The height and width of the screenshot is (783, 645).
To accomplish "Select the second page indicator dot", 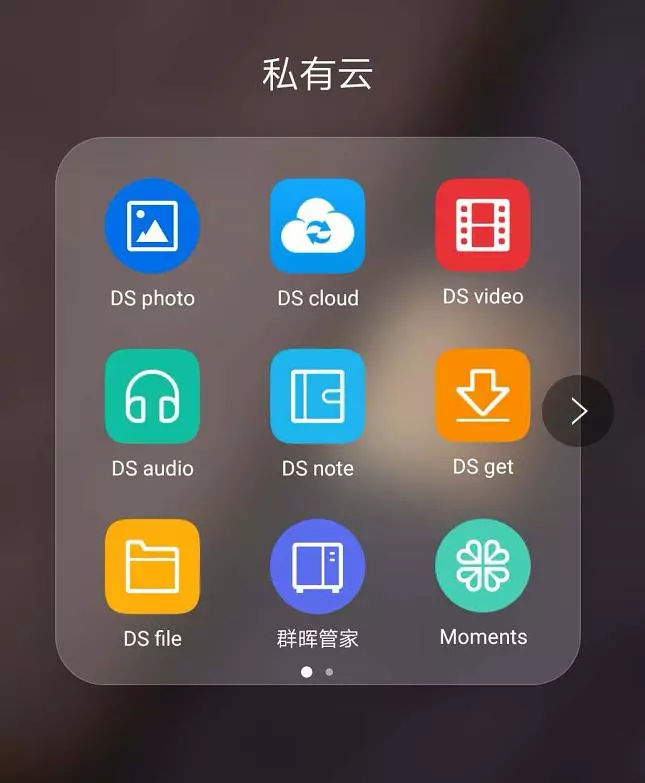I will pyautogui.click(x=329, y=672).
